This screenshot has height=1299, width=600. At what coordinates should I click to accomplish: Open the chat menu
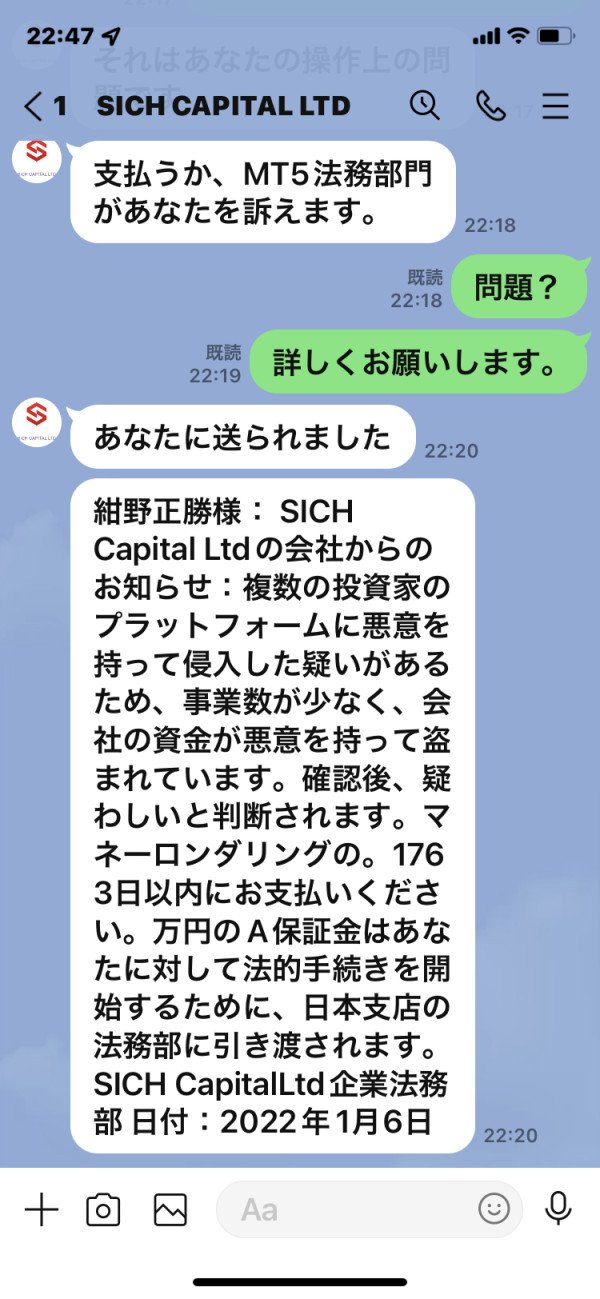click(554, 106)
